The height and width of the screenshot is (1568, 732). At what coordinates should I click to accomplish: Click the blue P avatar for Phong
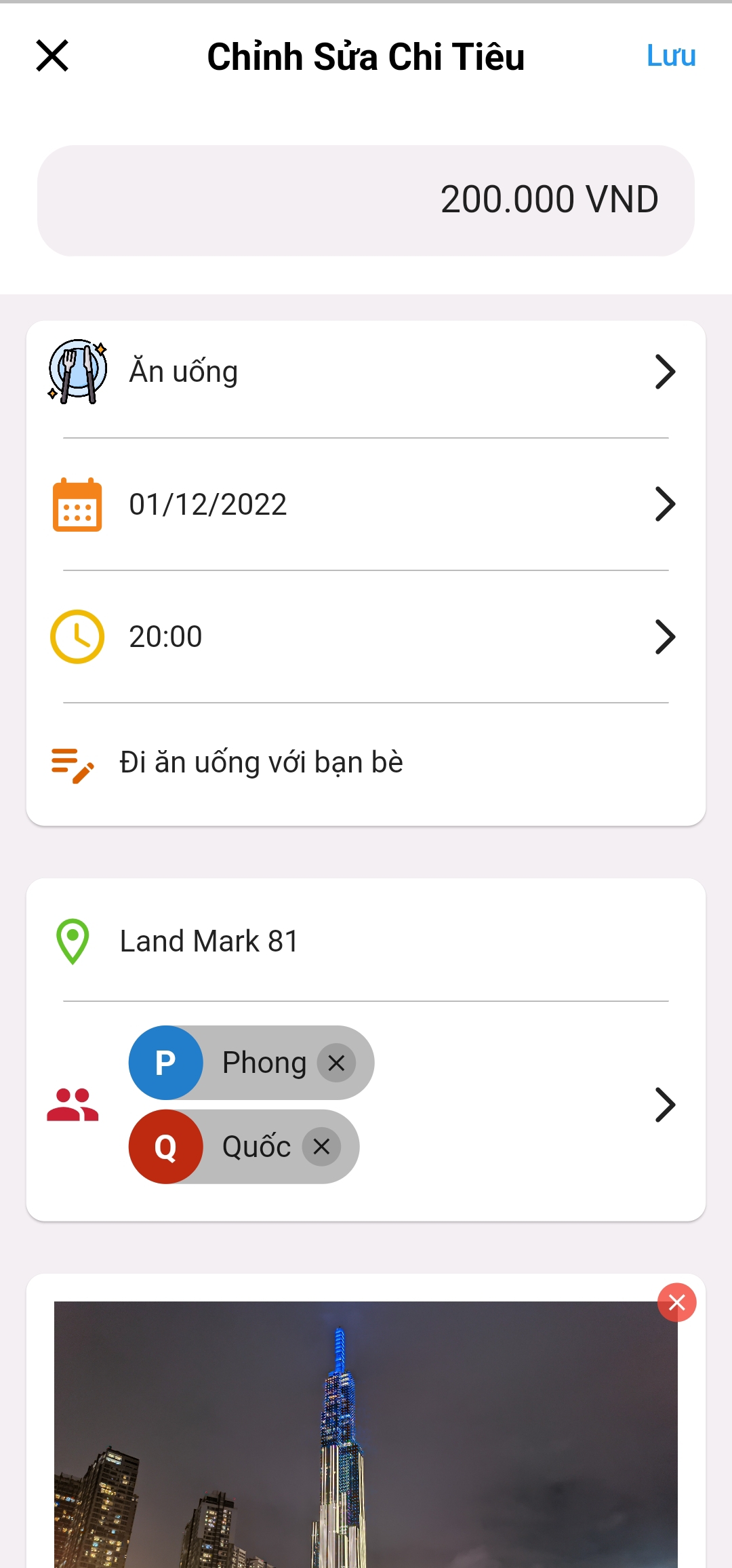165,1062
